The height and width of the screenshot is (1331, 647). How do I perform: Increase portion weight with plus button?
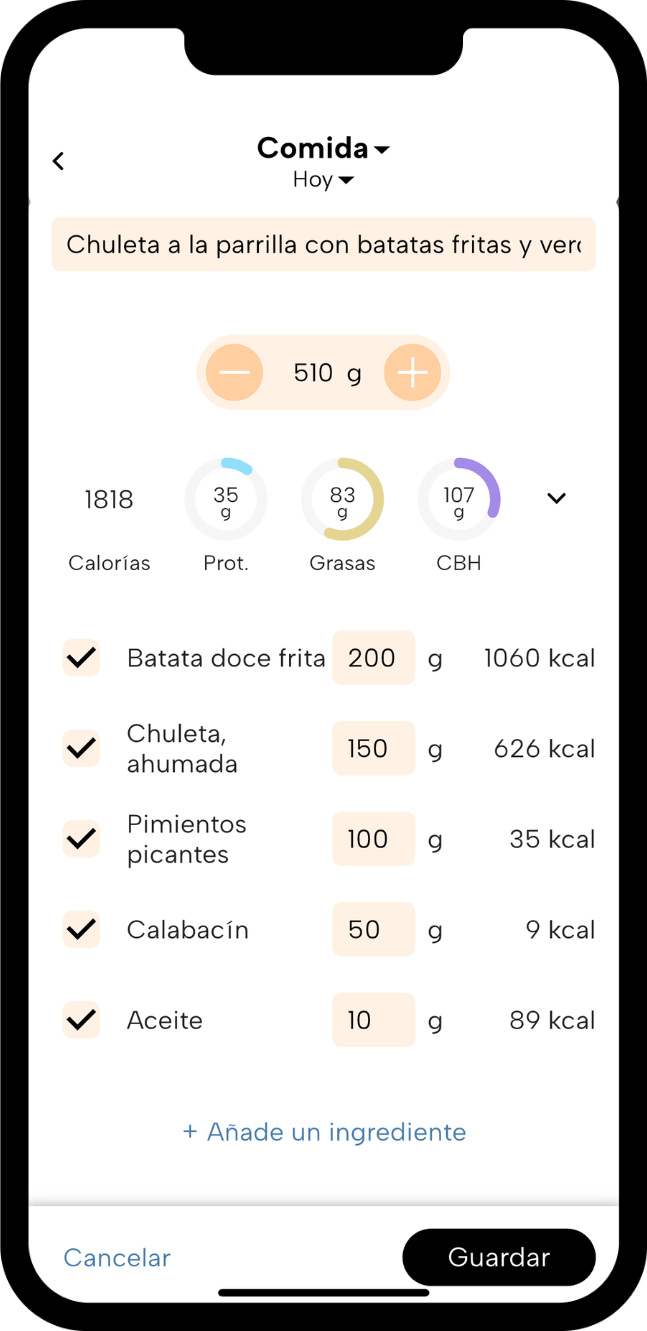tap(412, 373)
